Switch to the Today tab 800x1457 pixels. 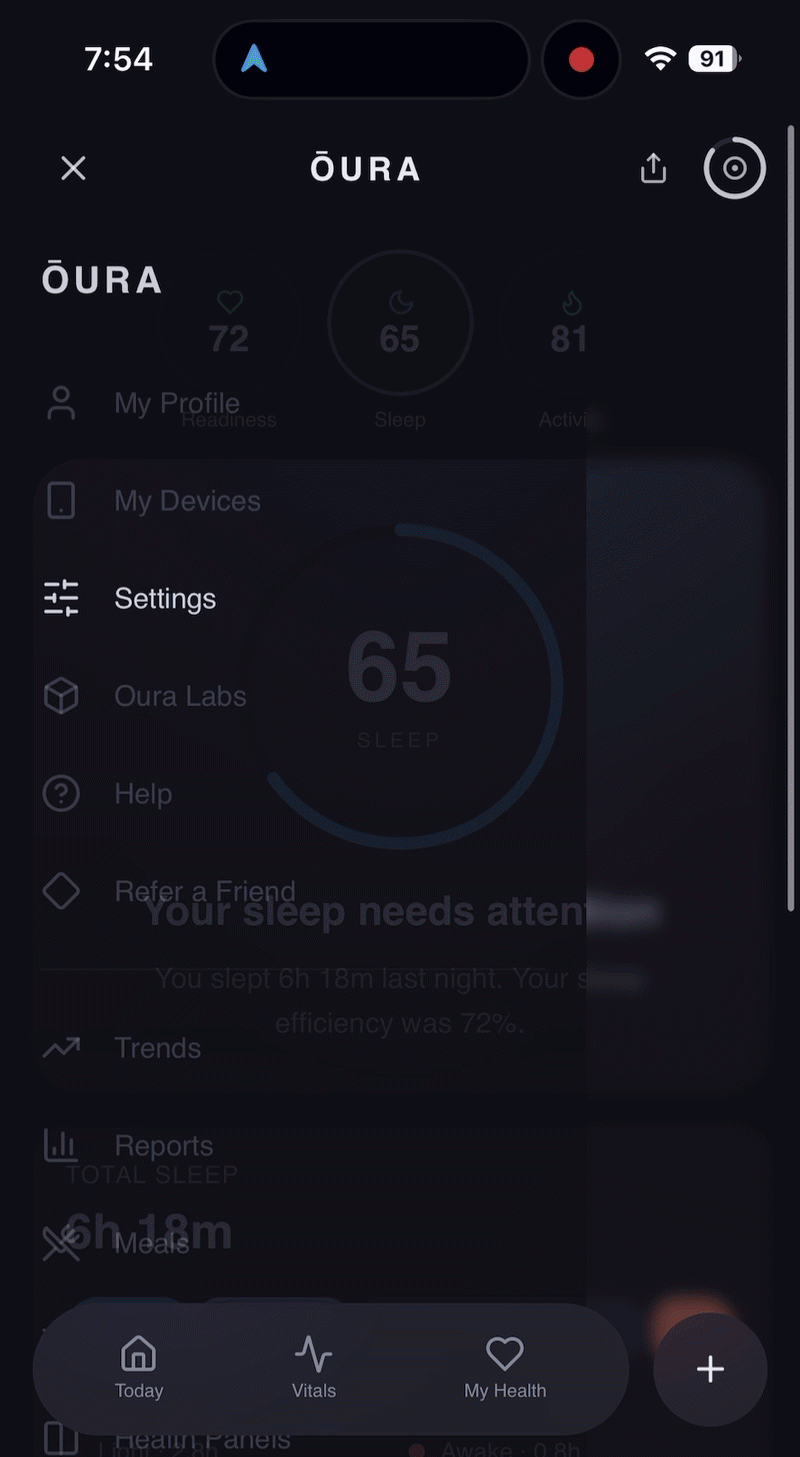tap(139, 1368)
